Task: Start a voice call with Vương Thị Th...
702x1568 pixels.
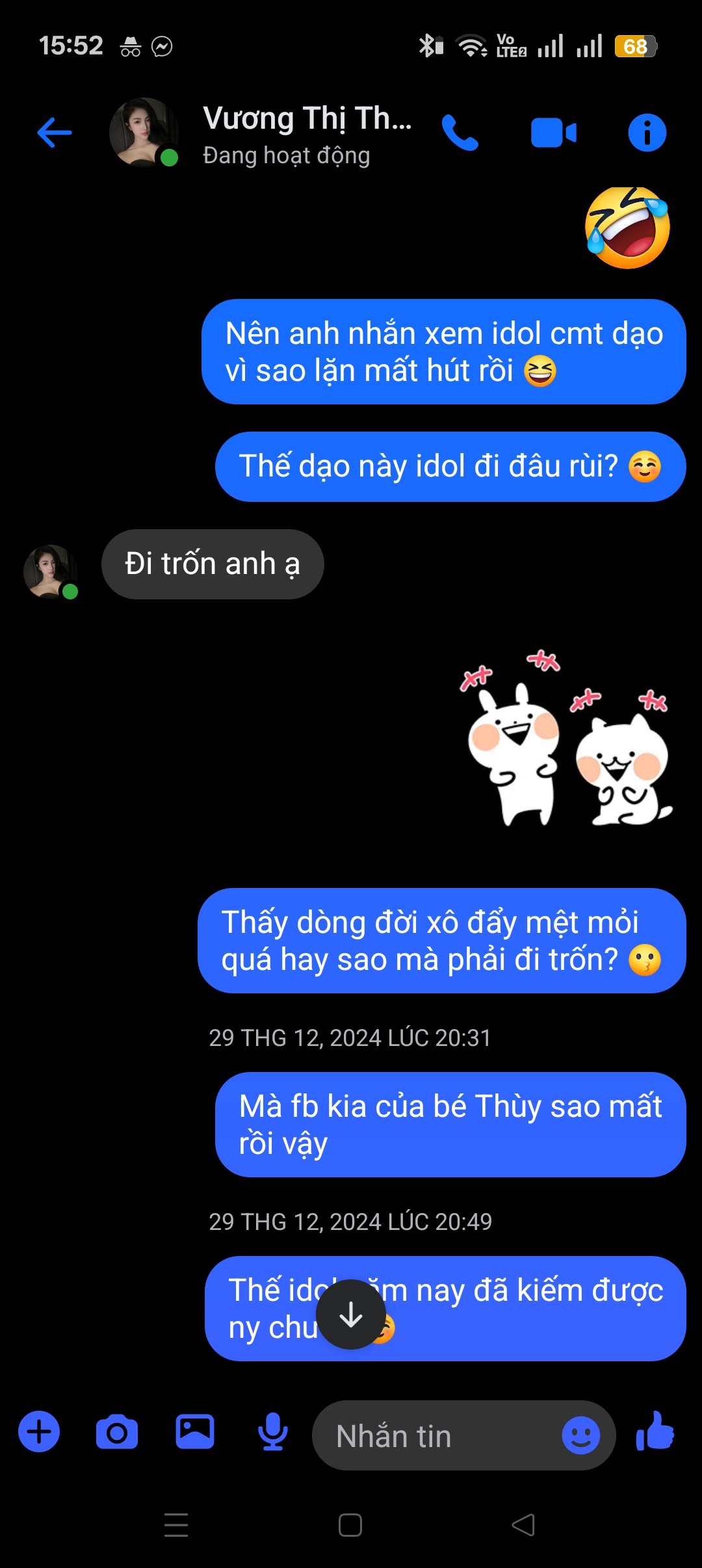Action: coord(460,133)
